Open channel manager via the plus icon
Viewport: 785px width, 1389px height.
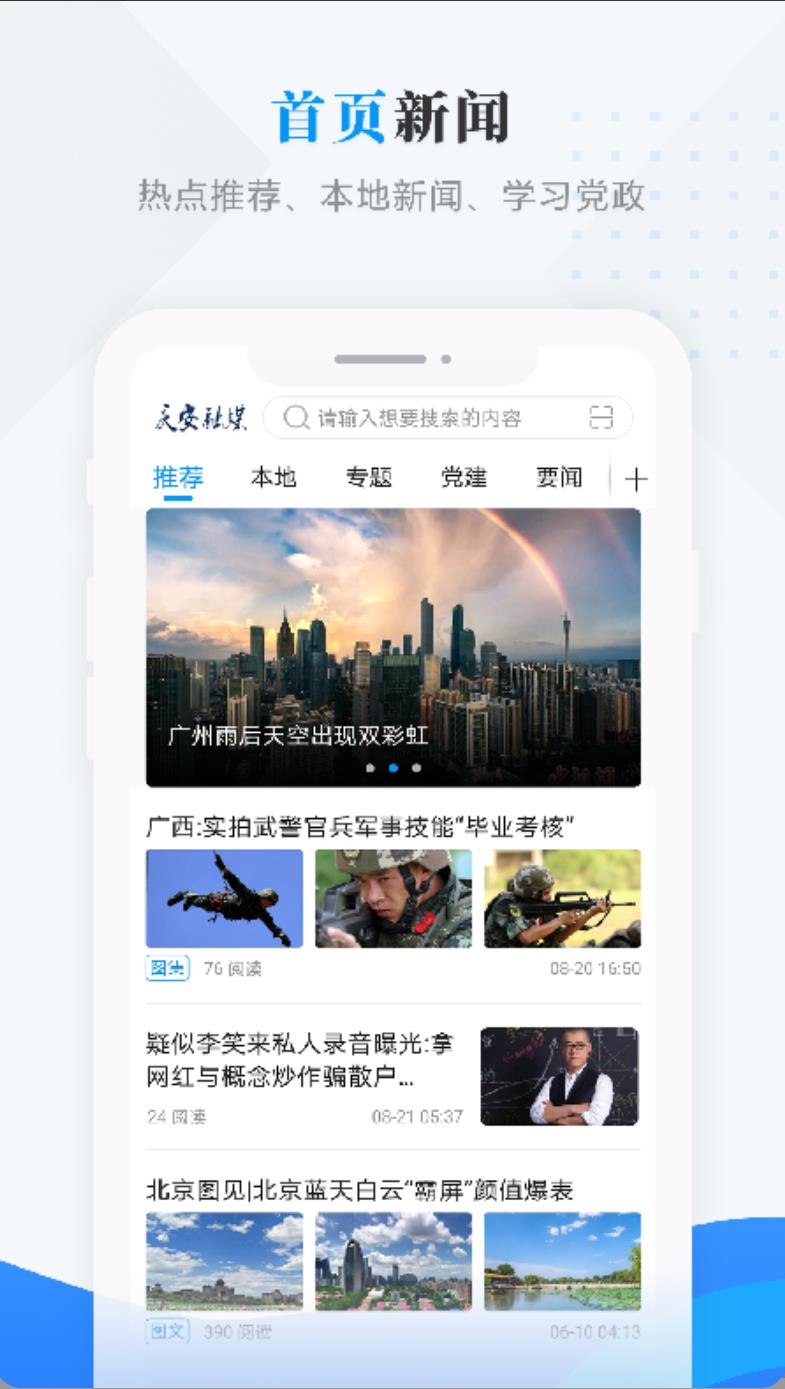[x=635, y=478]
